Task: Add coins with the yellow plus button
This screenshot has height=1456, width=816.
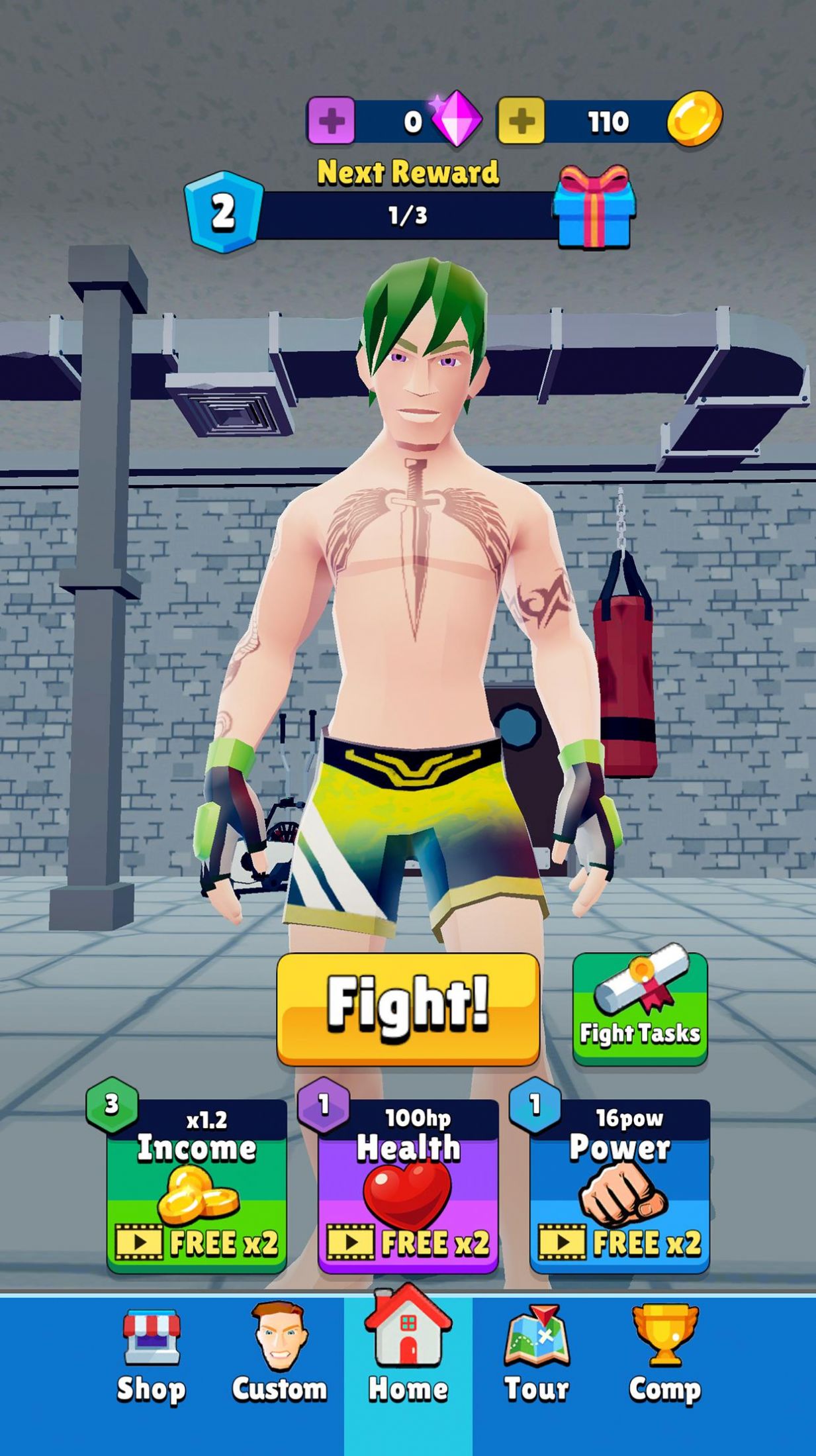Action: pos(521,121)
